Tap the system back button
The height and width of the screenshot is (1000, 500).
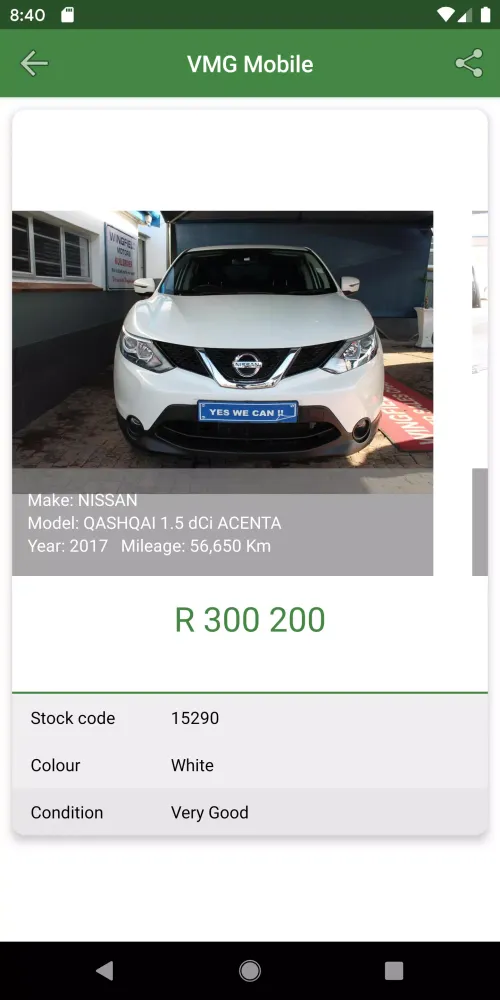(x=105, y=971)
